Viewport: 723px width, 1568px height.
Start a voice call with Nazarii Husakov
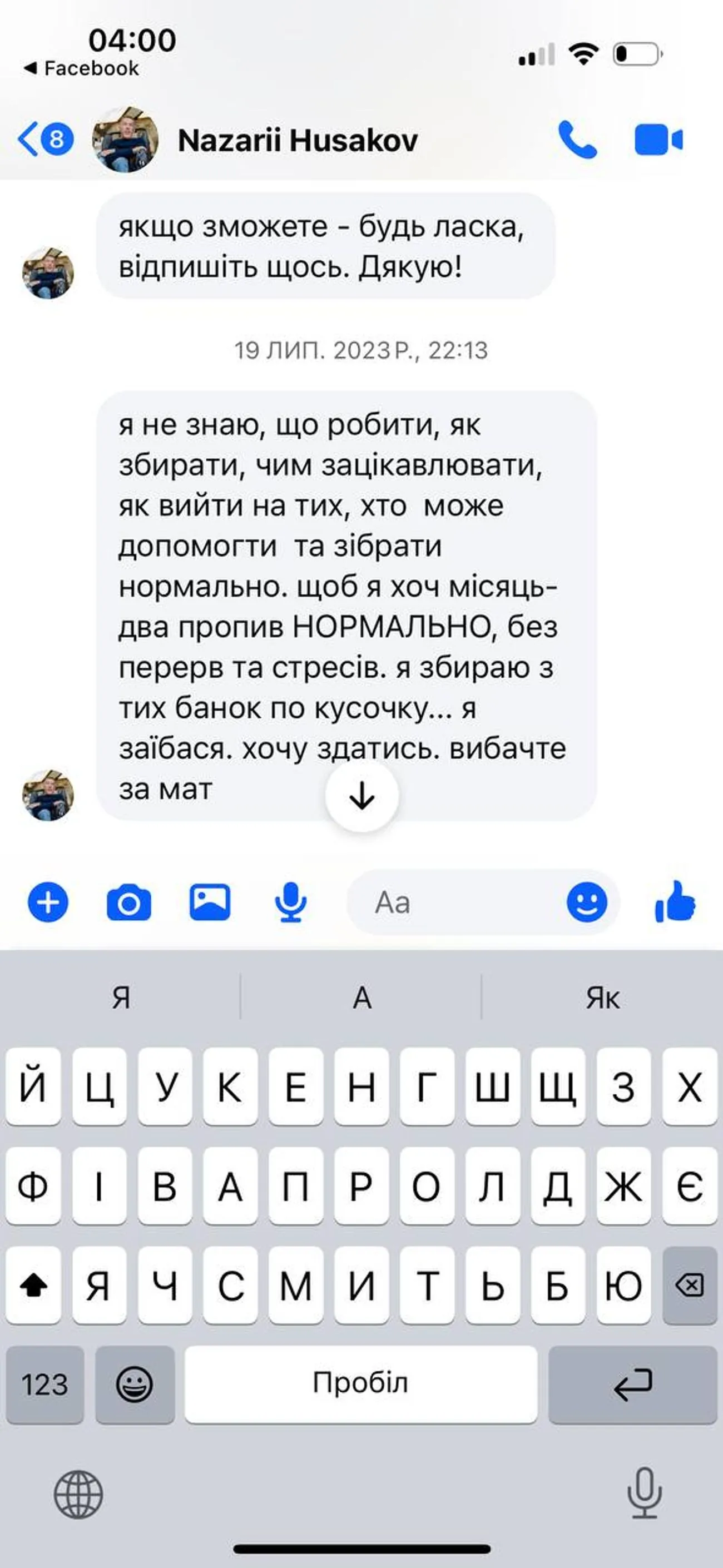pos(577,140)
